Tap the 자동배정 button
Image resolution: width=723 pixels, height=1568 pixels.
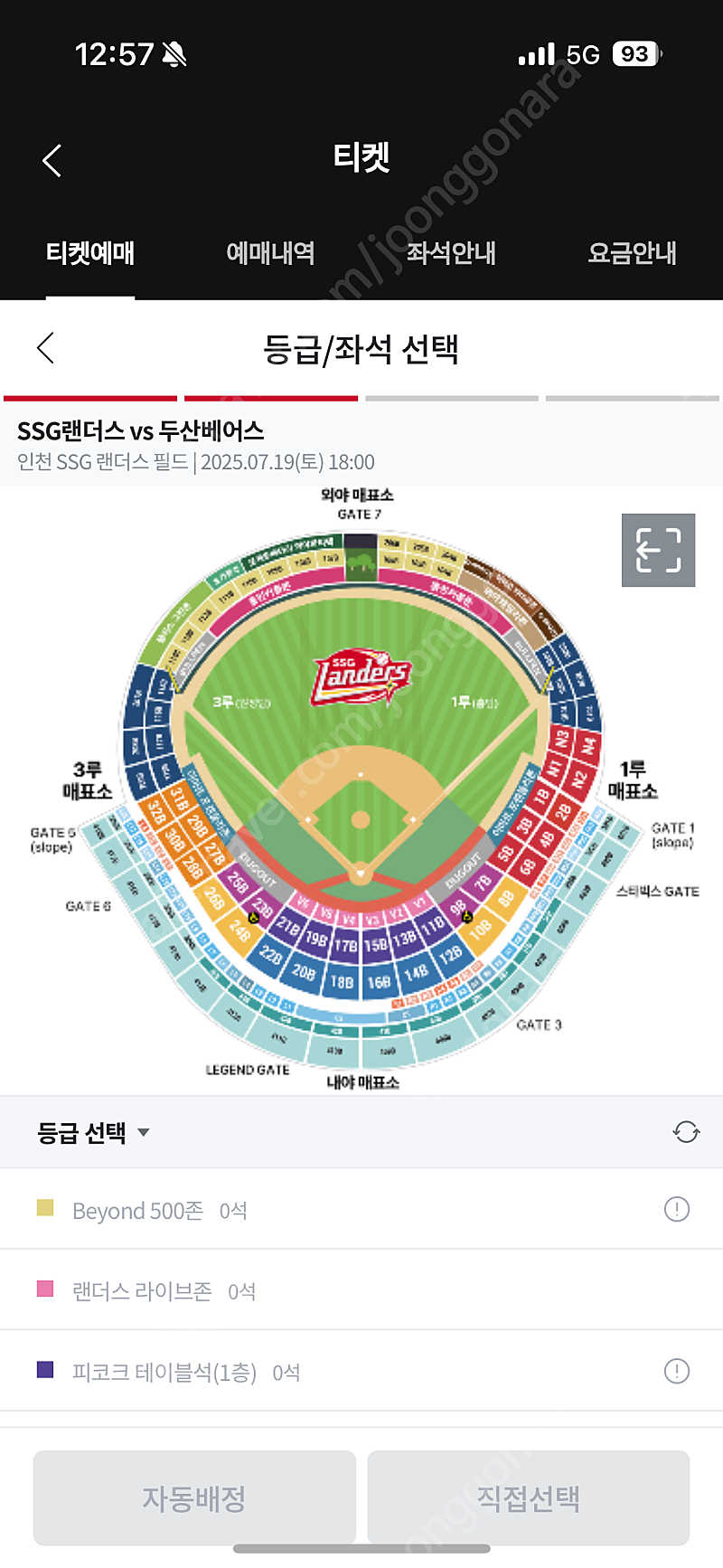click(x=194, y=1498)
